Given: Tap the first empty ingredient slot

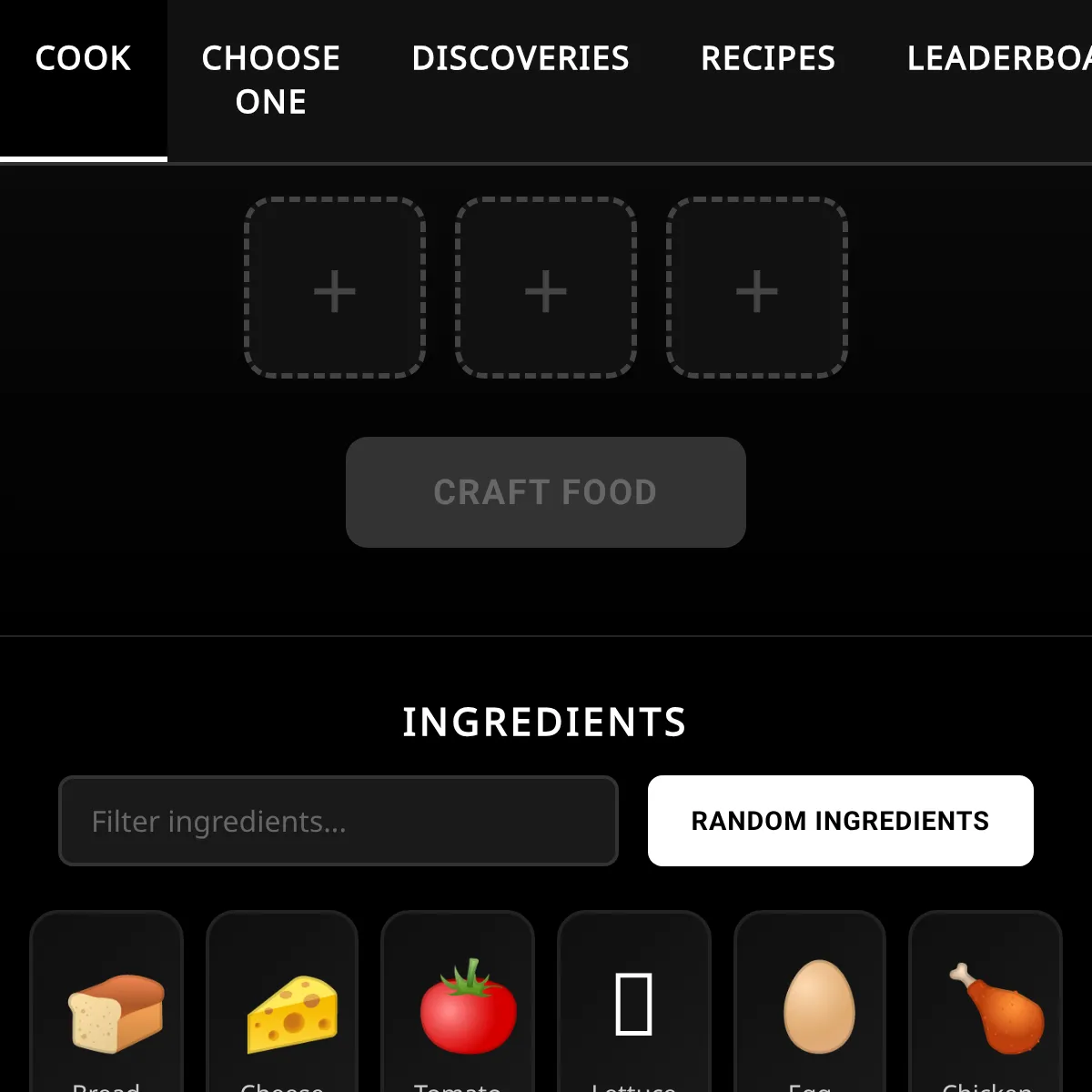Looking at the screenshot, I should (335, 288).
